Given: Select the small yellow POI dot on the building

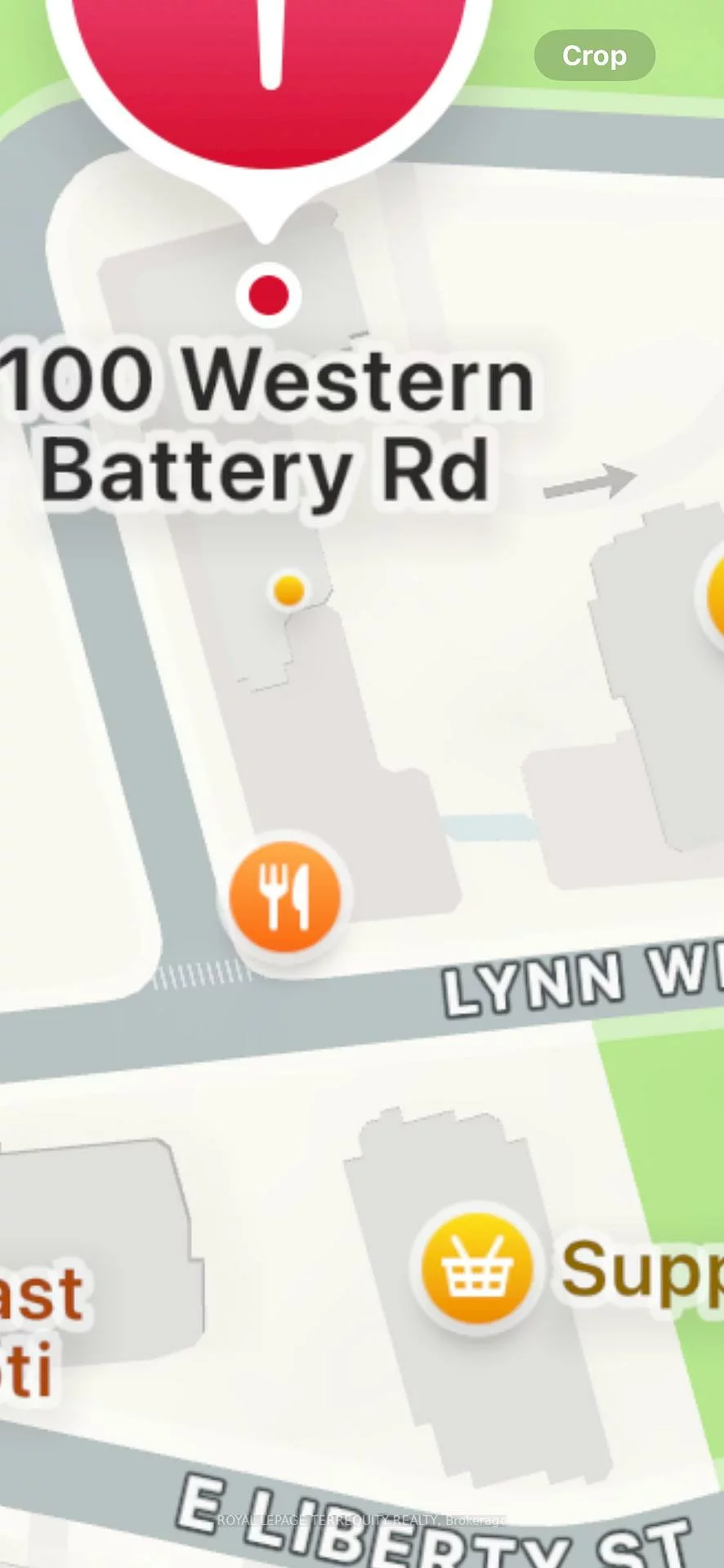Looking at the screenshot, I should point(288,590).
